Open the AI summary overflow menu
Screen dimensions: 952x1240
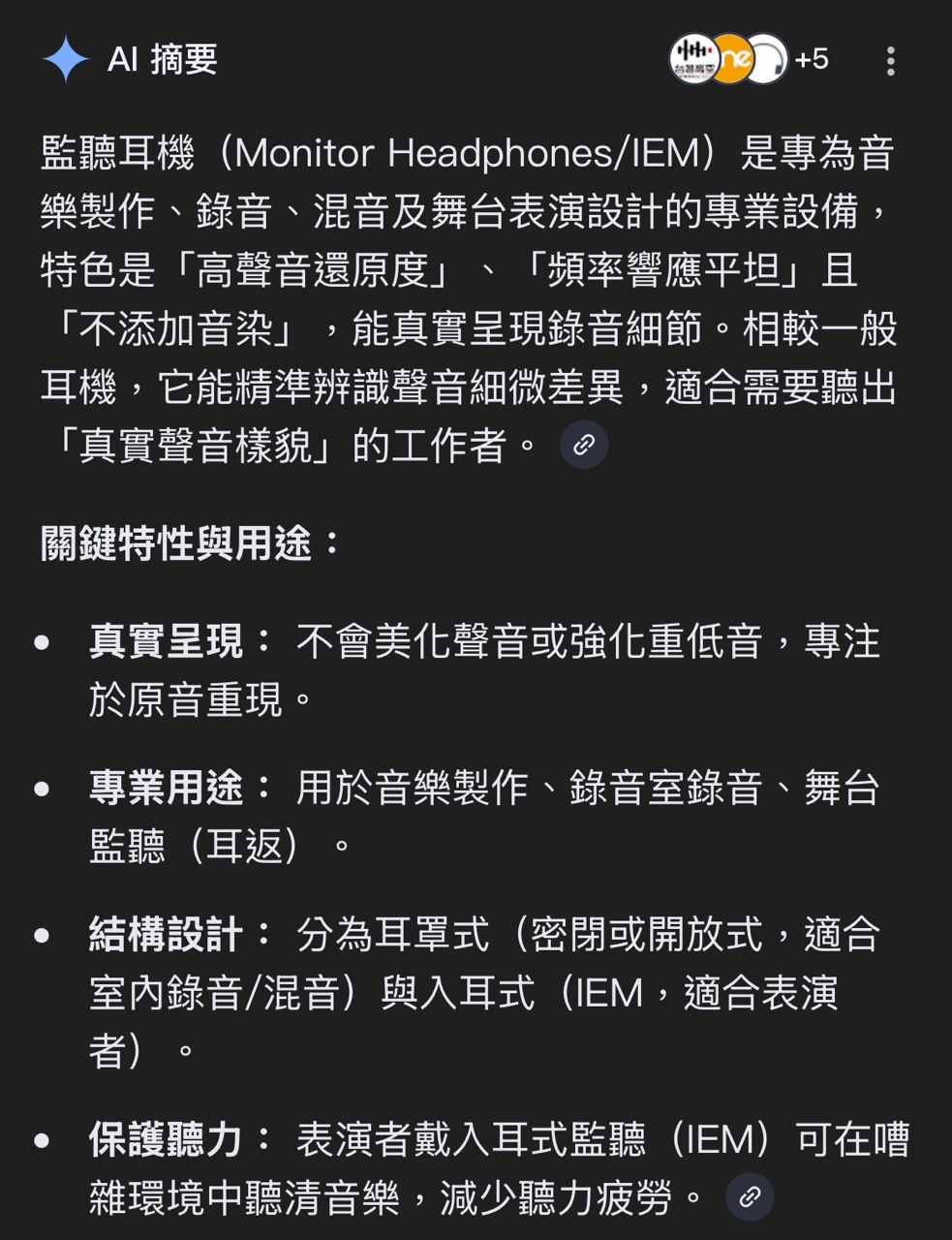pos(890,60)
